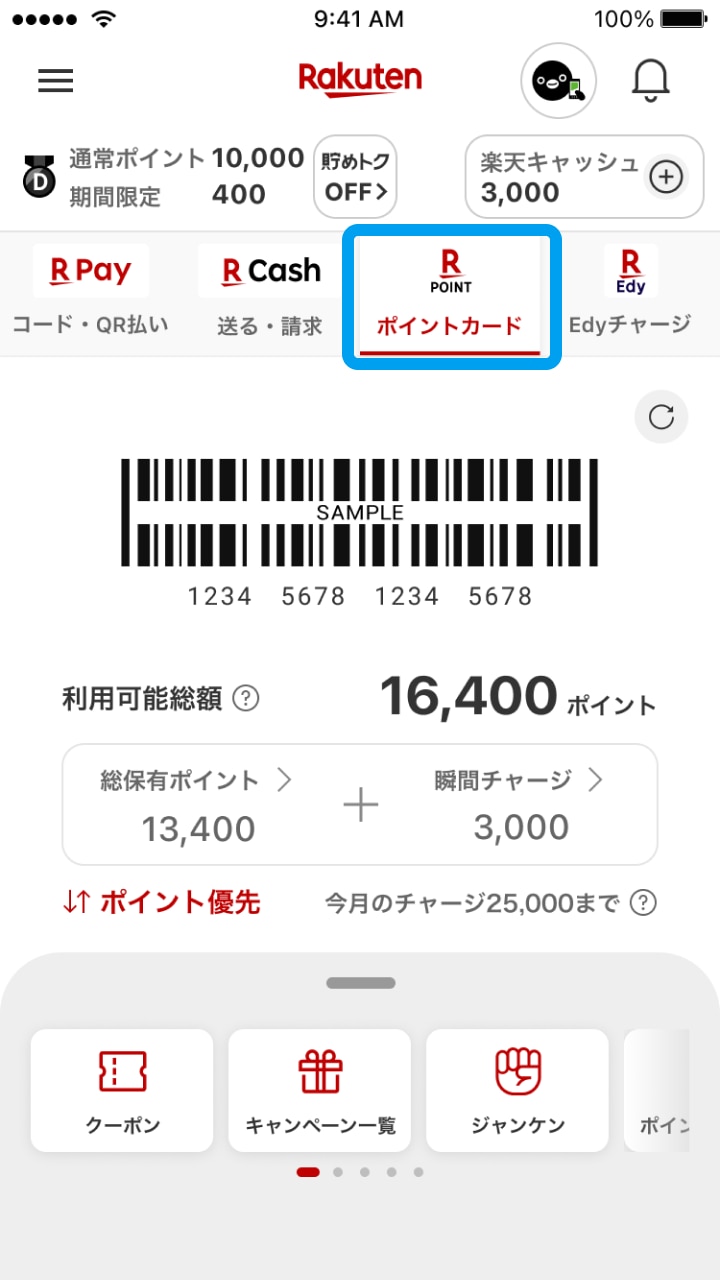Add 楽天キャッシュ with plus button
The image size is (720, 1280).
(666, 178)
